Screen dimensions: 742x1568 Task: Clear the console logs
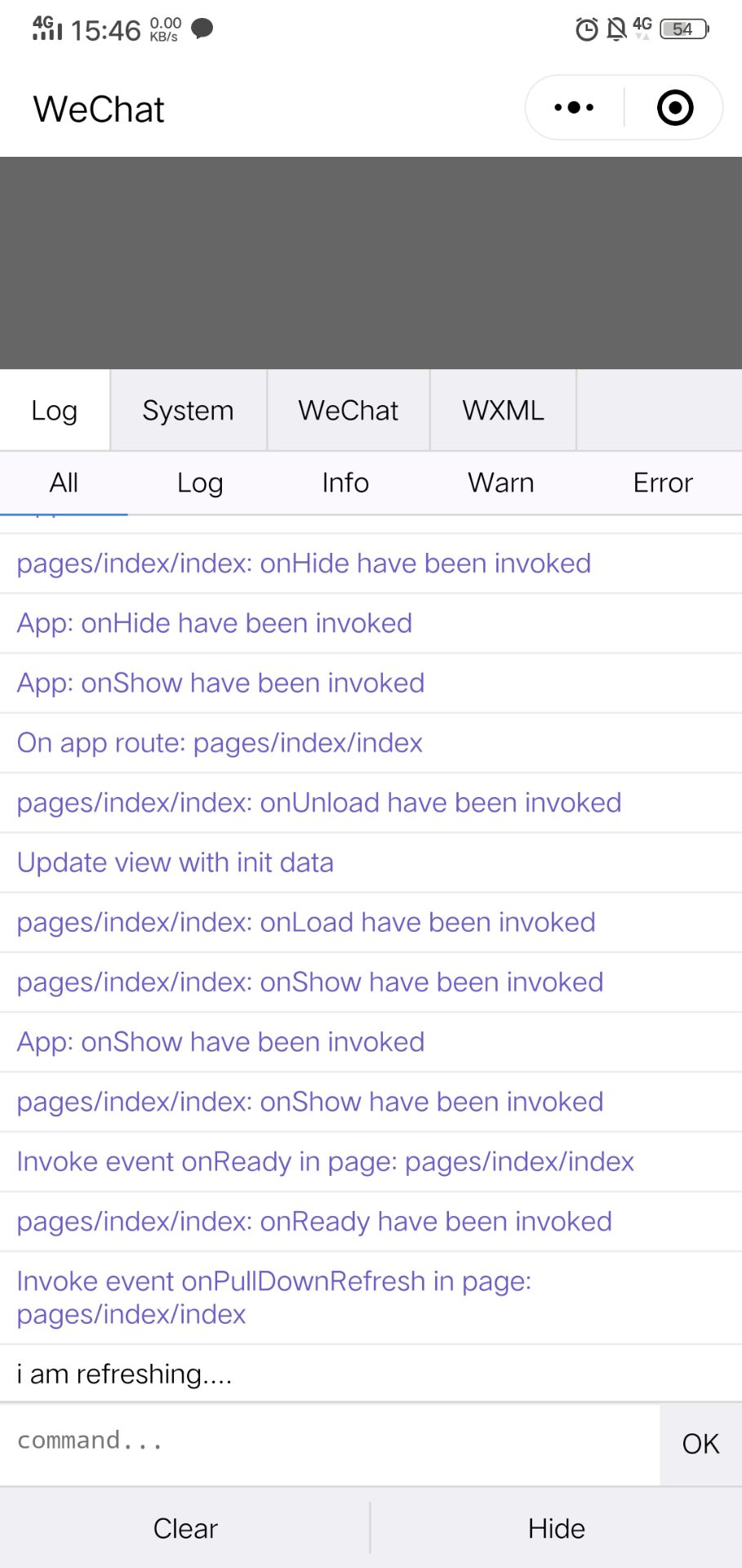click(x=185, y=1528)
